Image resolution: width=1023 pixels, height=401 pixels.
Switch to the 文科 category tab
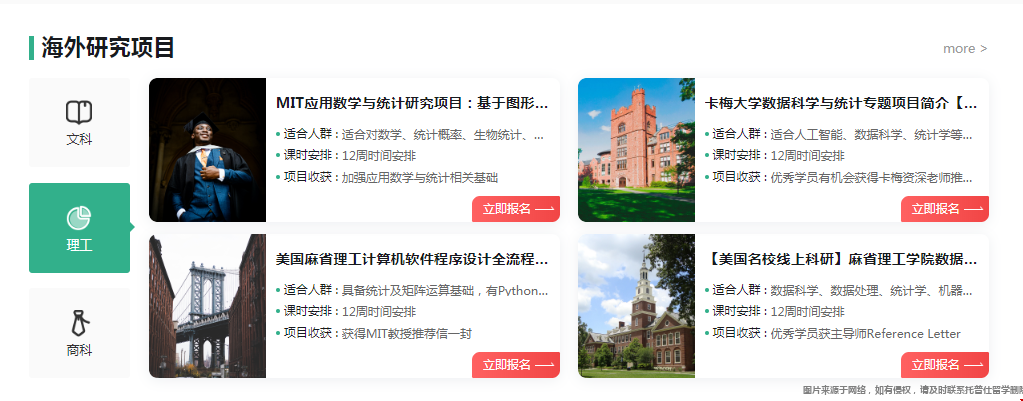[x=79, y=122]
